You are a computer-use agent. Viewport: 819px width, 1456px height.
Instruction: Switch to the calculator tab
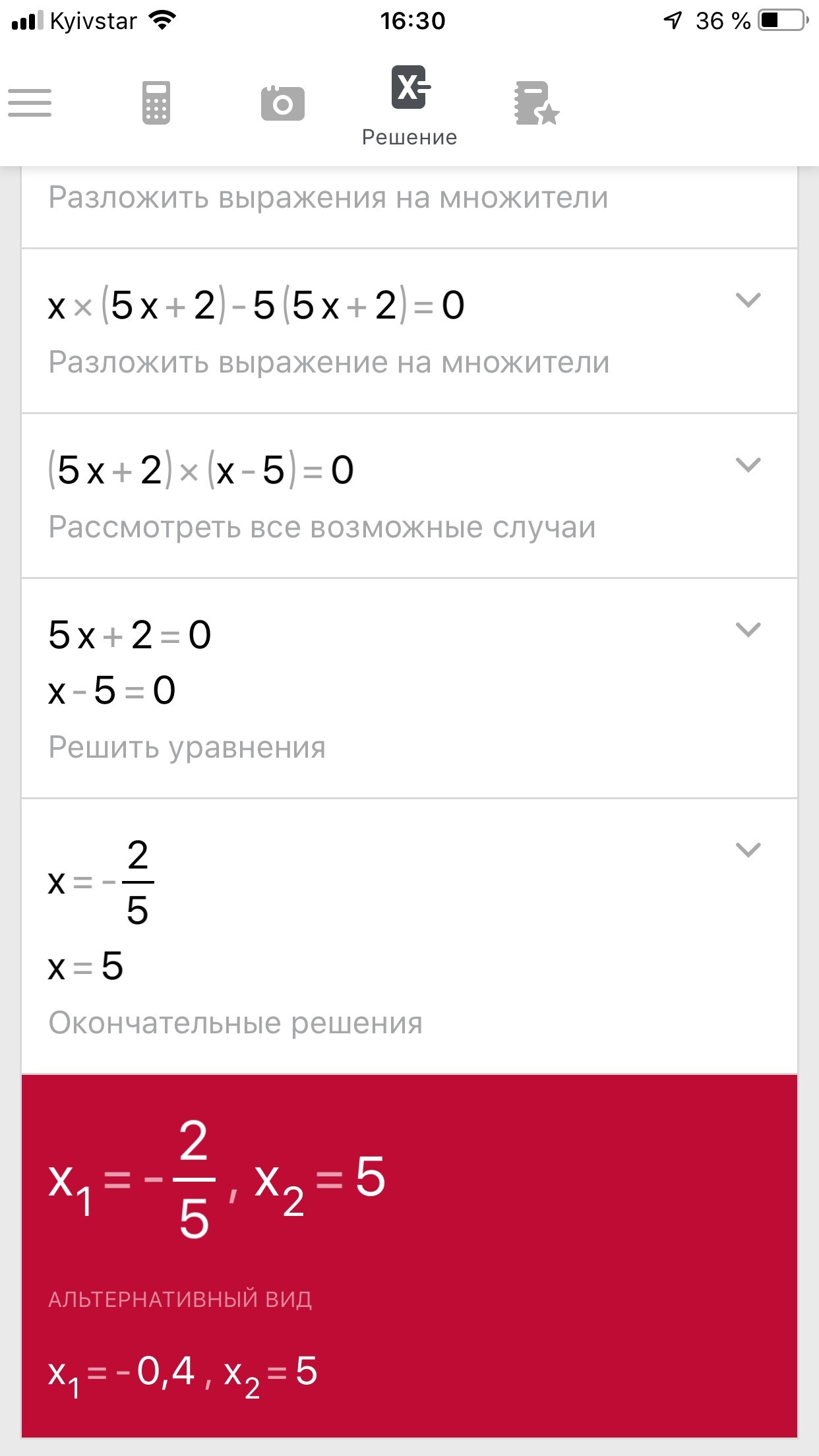pos(156,103)
